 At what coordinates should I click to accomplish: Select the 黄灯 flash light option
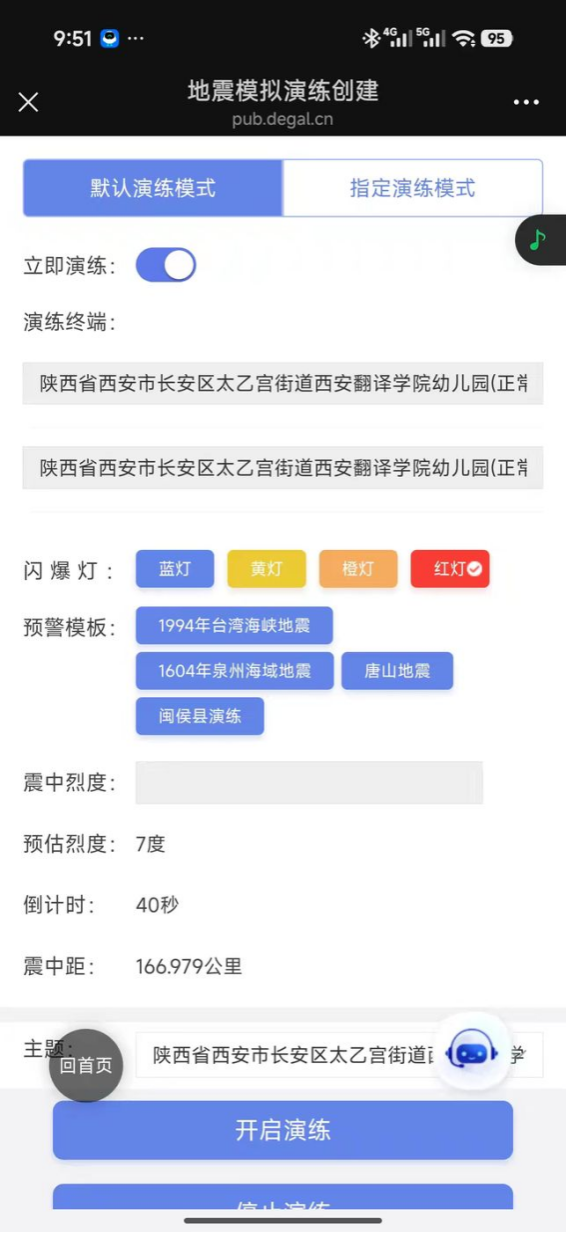click(266, 569)
